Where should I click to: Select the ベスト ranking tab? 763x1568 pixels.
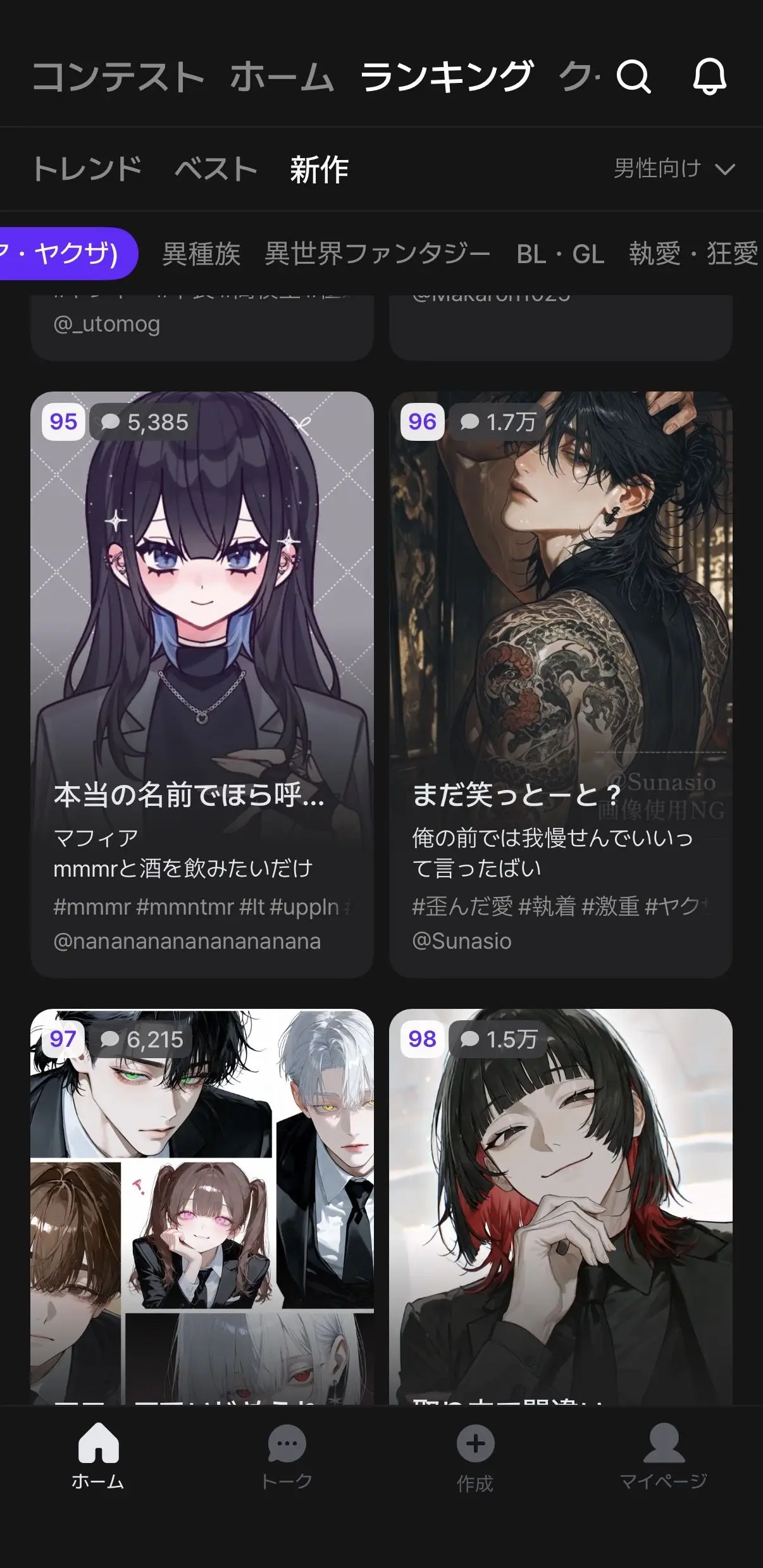coord(216,169)
